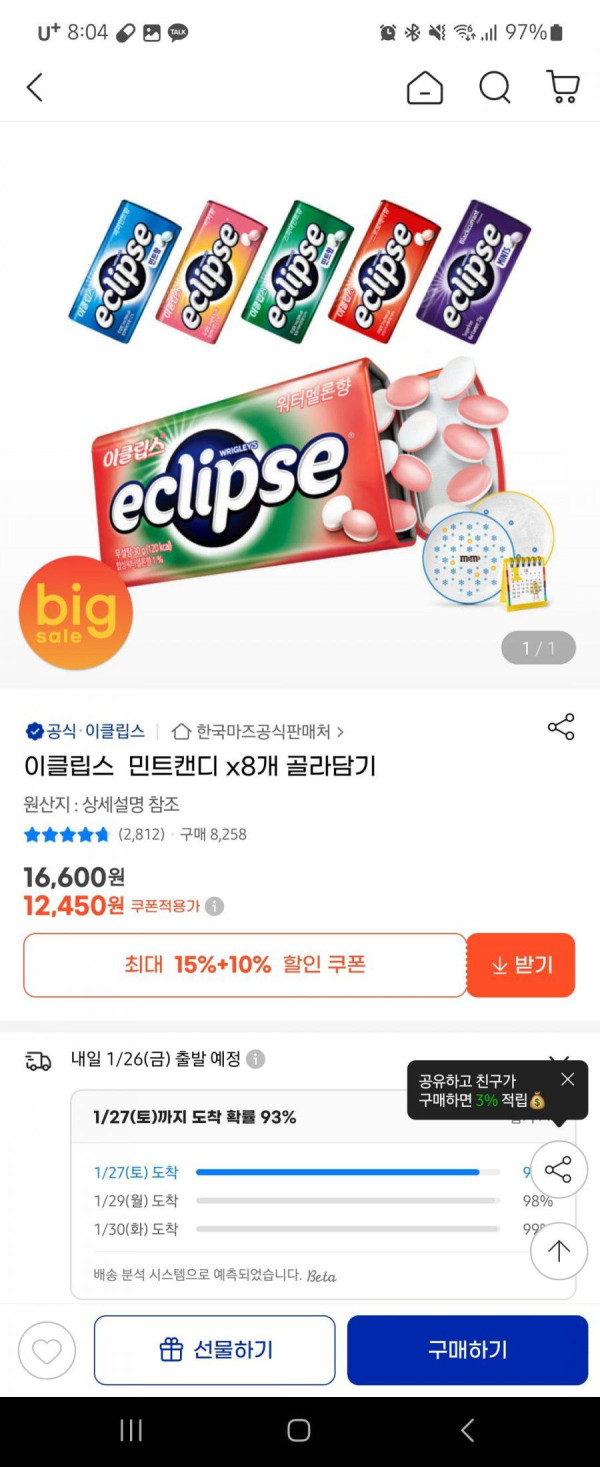The image size is (600, 1467).
Task: Tap the floating share button
Action: (558, 1169)
